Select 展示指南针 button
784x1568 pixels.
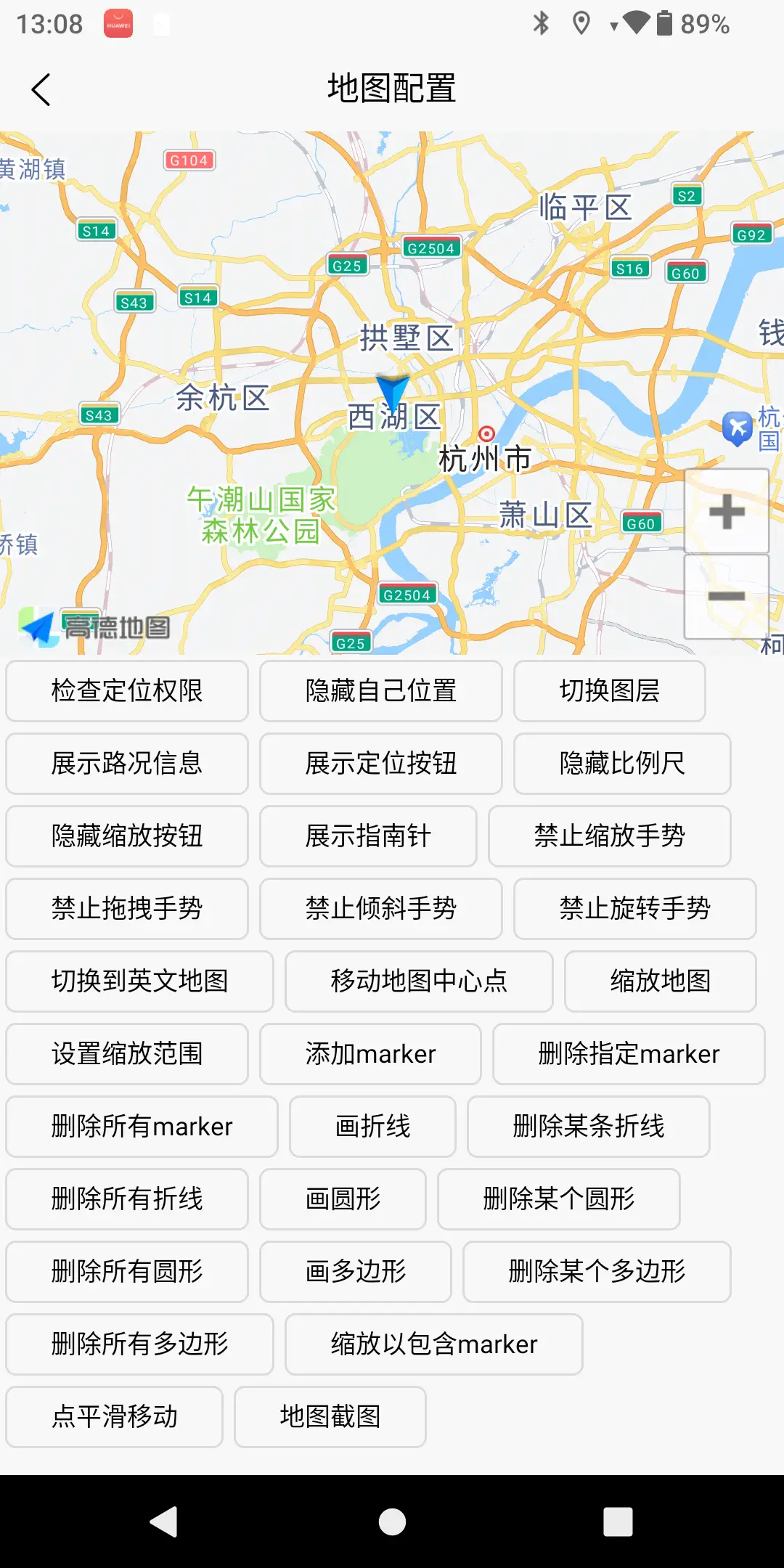tap(368, 836)
